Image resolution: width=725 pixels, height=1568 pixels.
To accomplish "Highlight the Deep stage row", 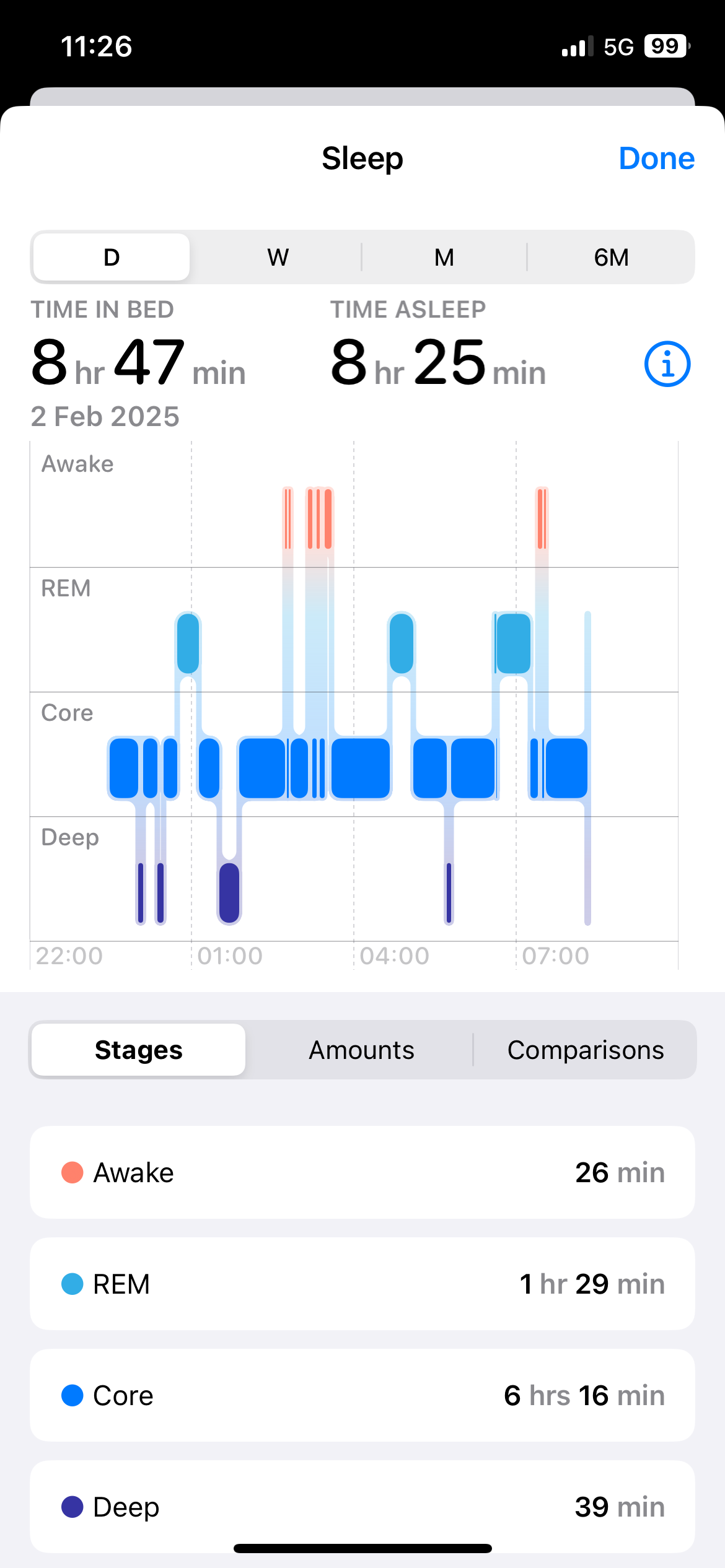I will point(362,1506).
